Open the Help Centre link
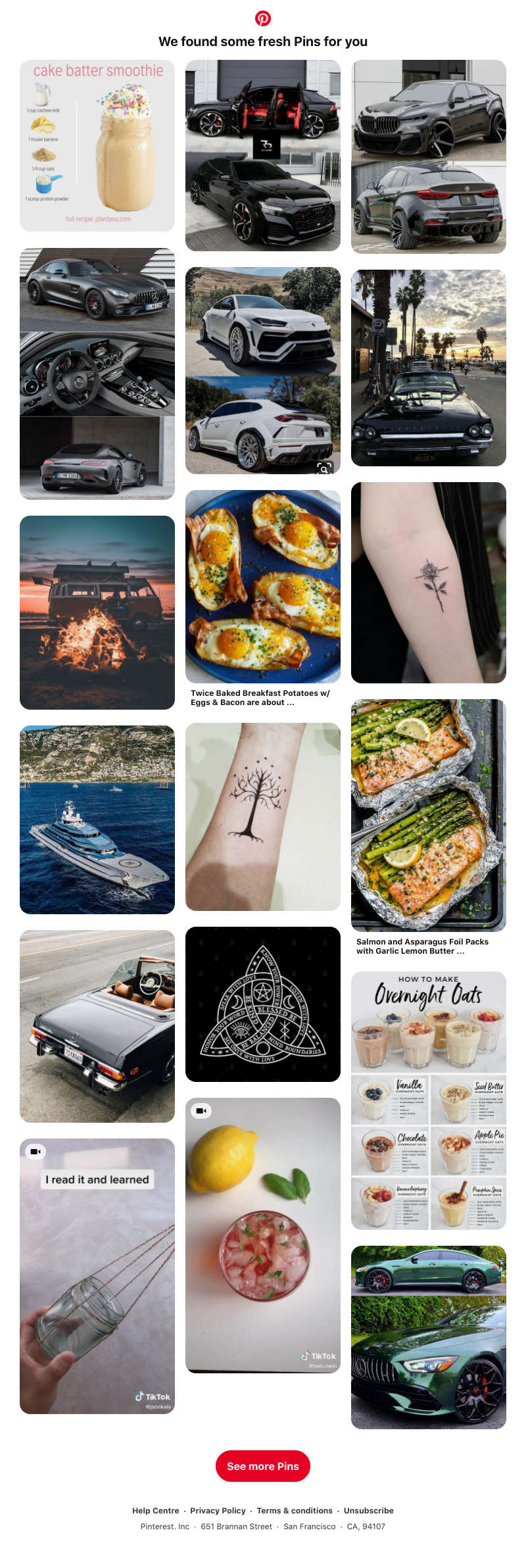This screenshot has width=526, height=1568. point(156,1511)
